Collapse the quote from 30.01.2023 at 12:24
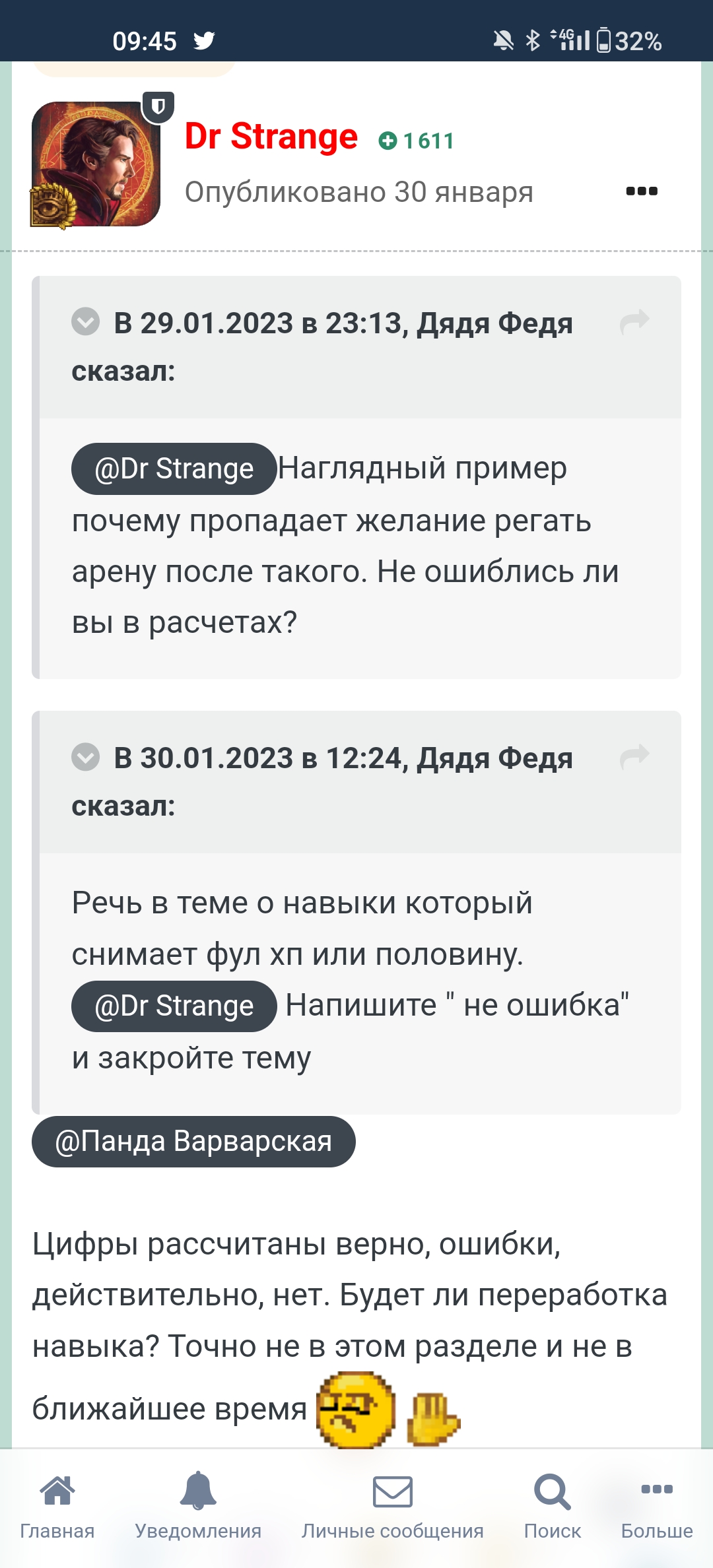This screenshot has height=1568, width=713. pos(86,757)
